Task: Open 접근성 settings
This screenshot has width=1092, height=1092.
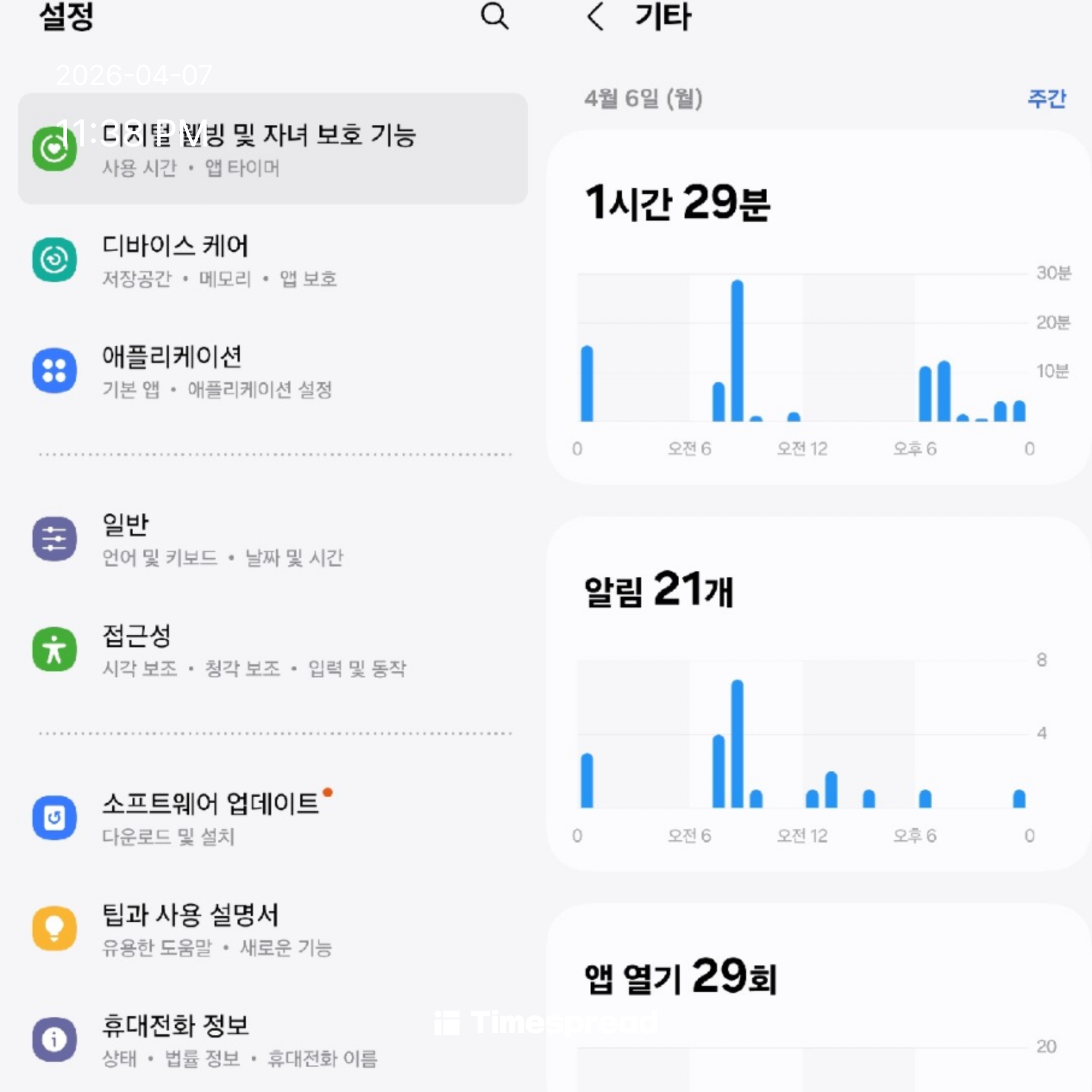Action: (272, 650)
